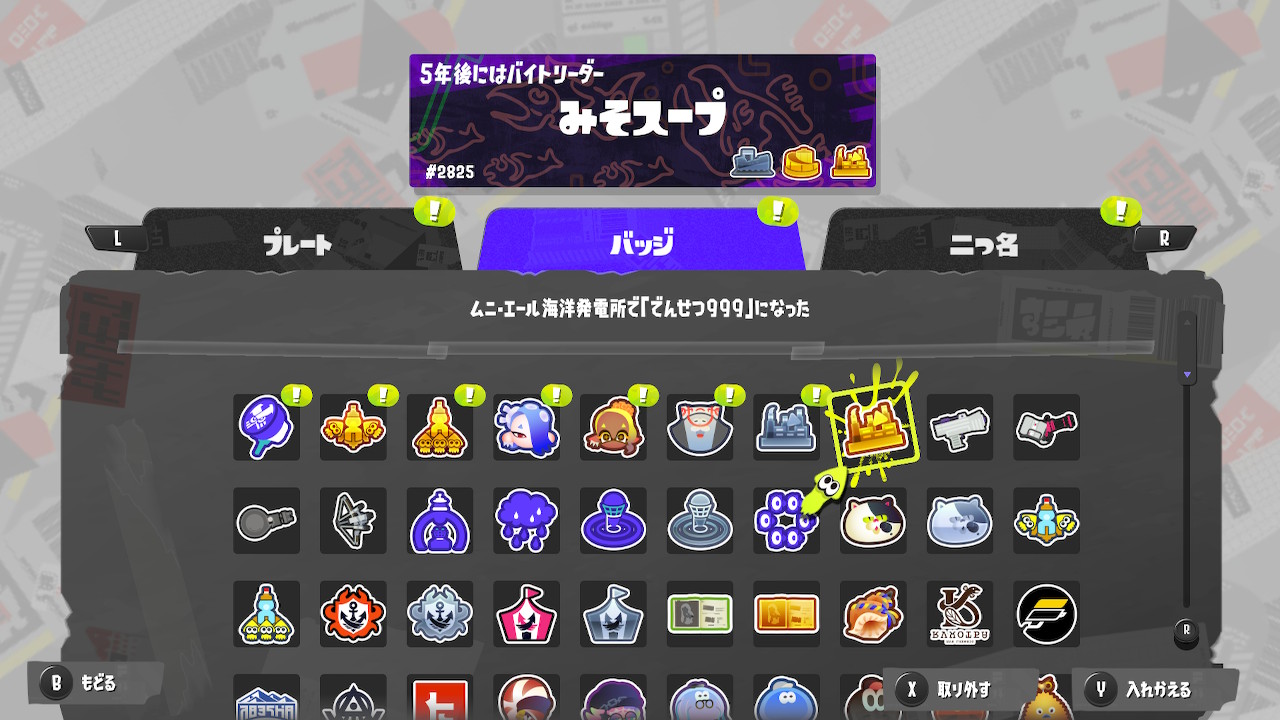Choose the gray pistol weapon badge
1280x720 pixels.
[959, 427]
